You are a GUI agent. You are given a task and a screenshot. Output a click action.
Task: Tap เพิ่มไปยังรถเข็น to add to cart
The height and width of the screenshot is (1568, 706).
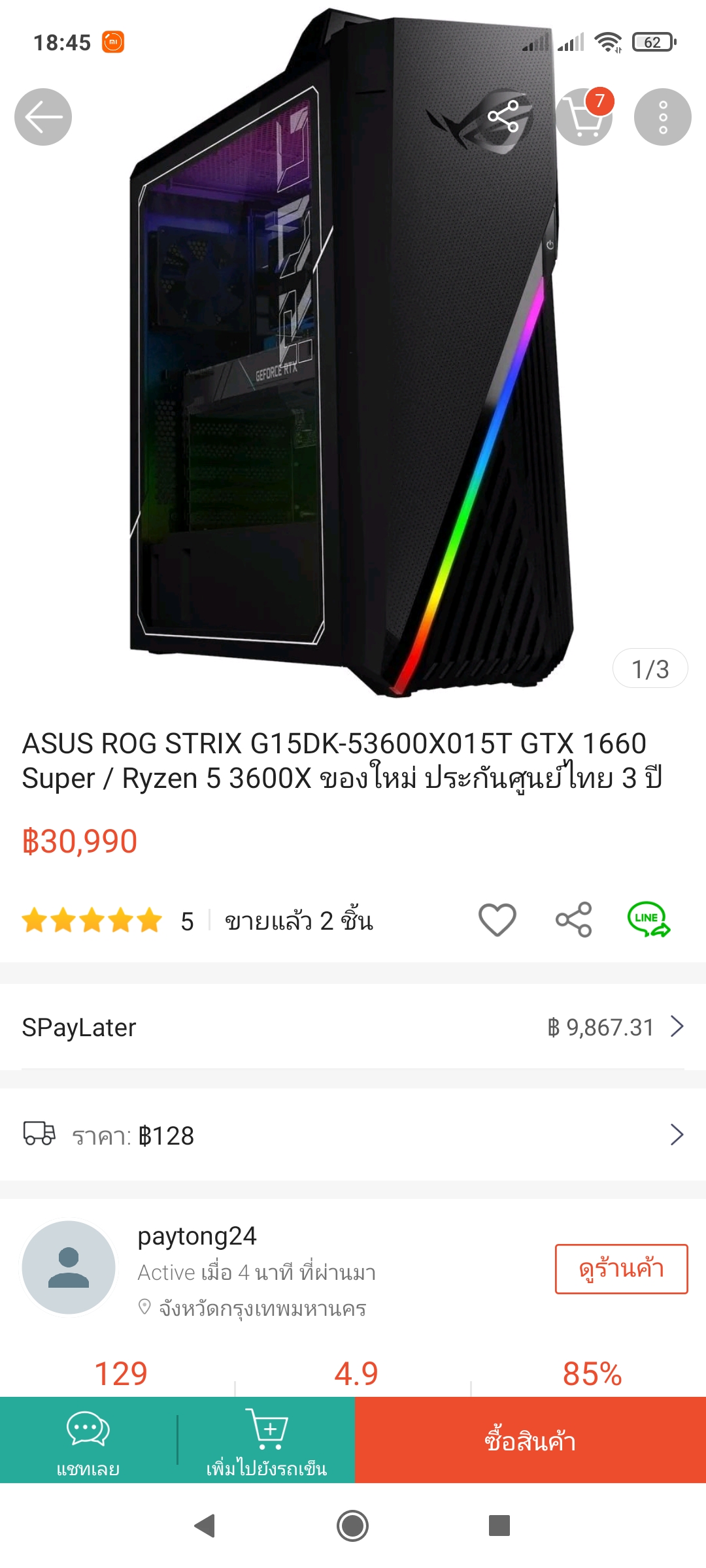267,1441
